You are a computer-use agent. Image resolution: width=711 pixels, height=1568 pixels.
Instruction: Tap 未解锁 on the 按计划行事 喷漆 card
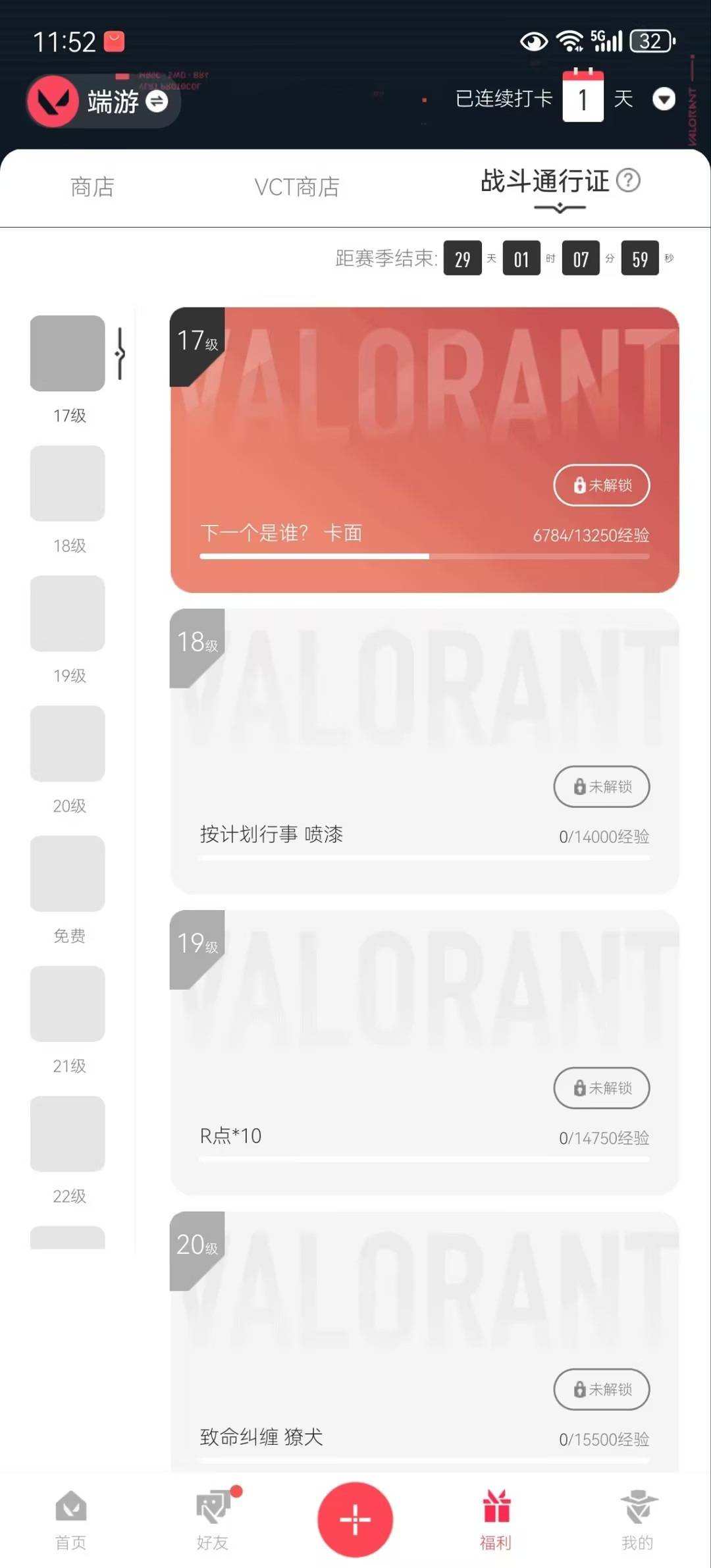(x=602, y=786)
